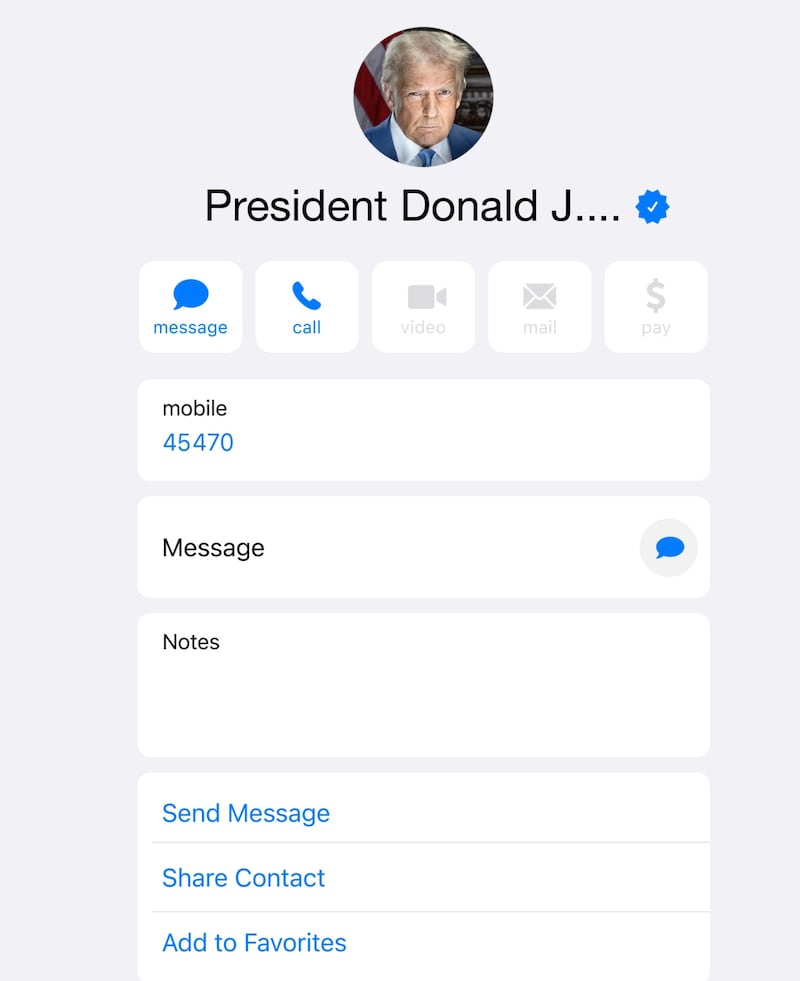Add contact to Favorites
The height and width of the screenshot is (981, 800).
[254, 943]
